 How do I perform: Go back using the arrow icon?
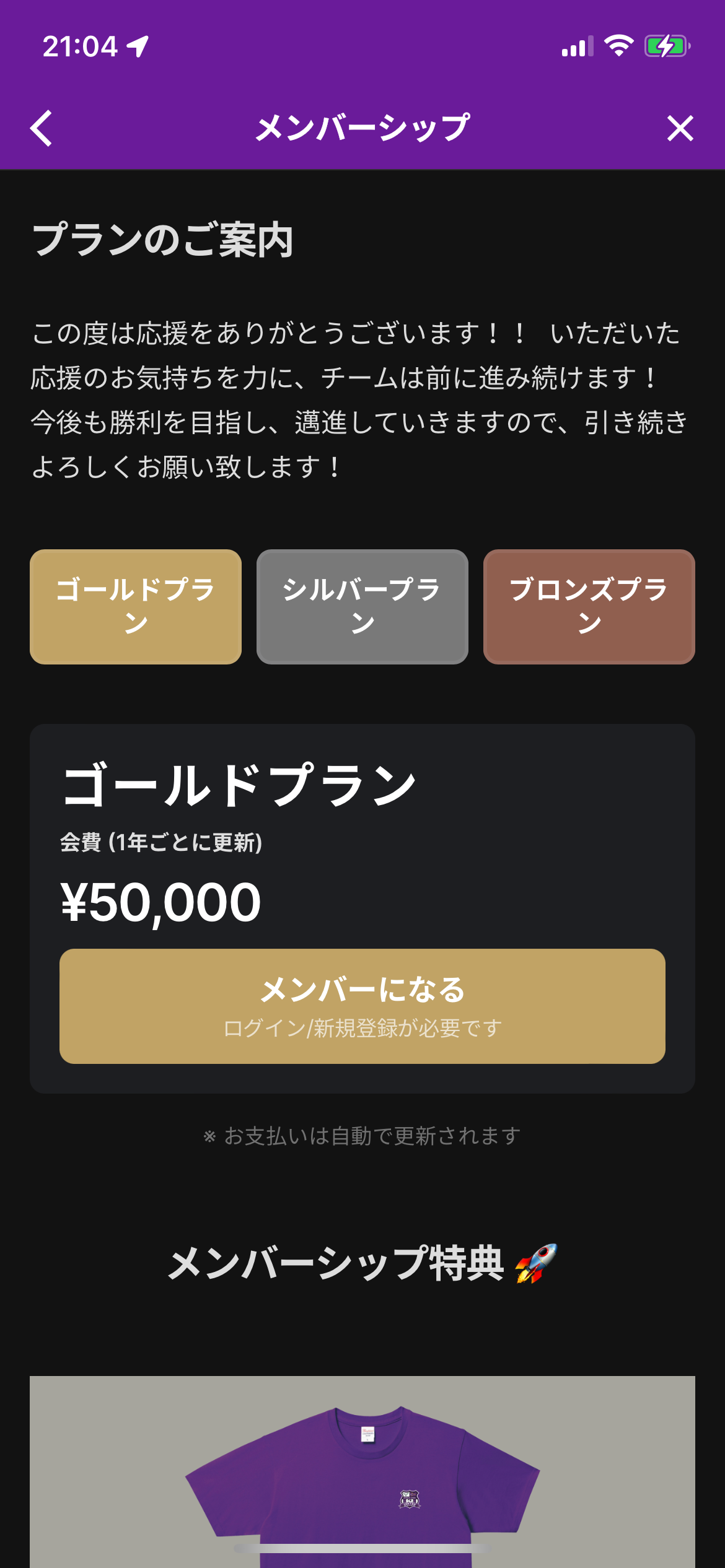pos(41,128)
